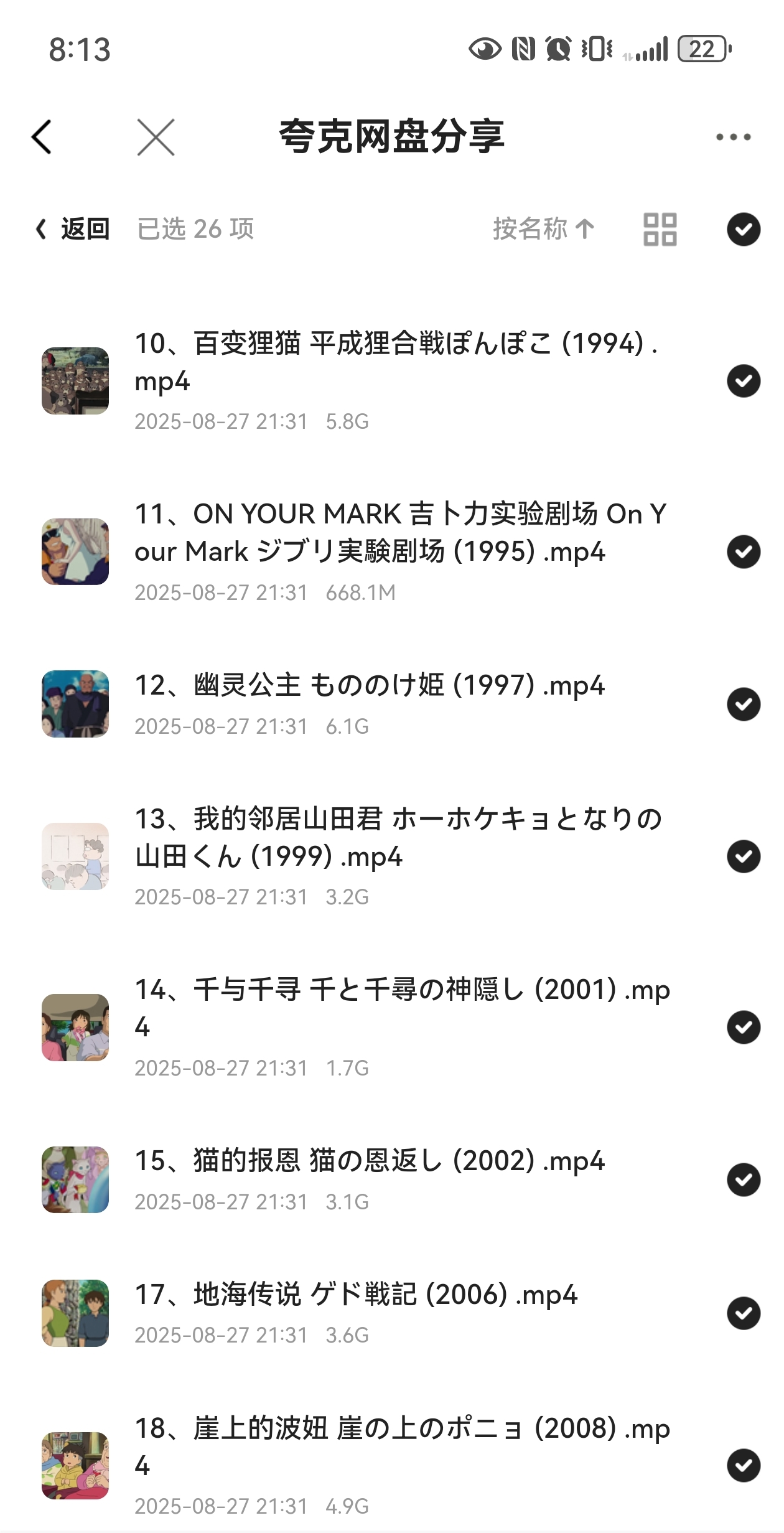Open the 12、幽灵公主 video file

(x=370, y=686)
